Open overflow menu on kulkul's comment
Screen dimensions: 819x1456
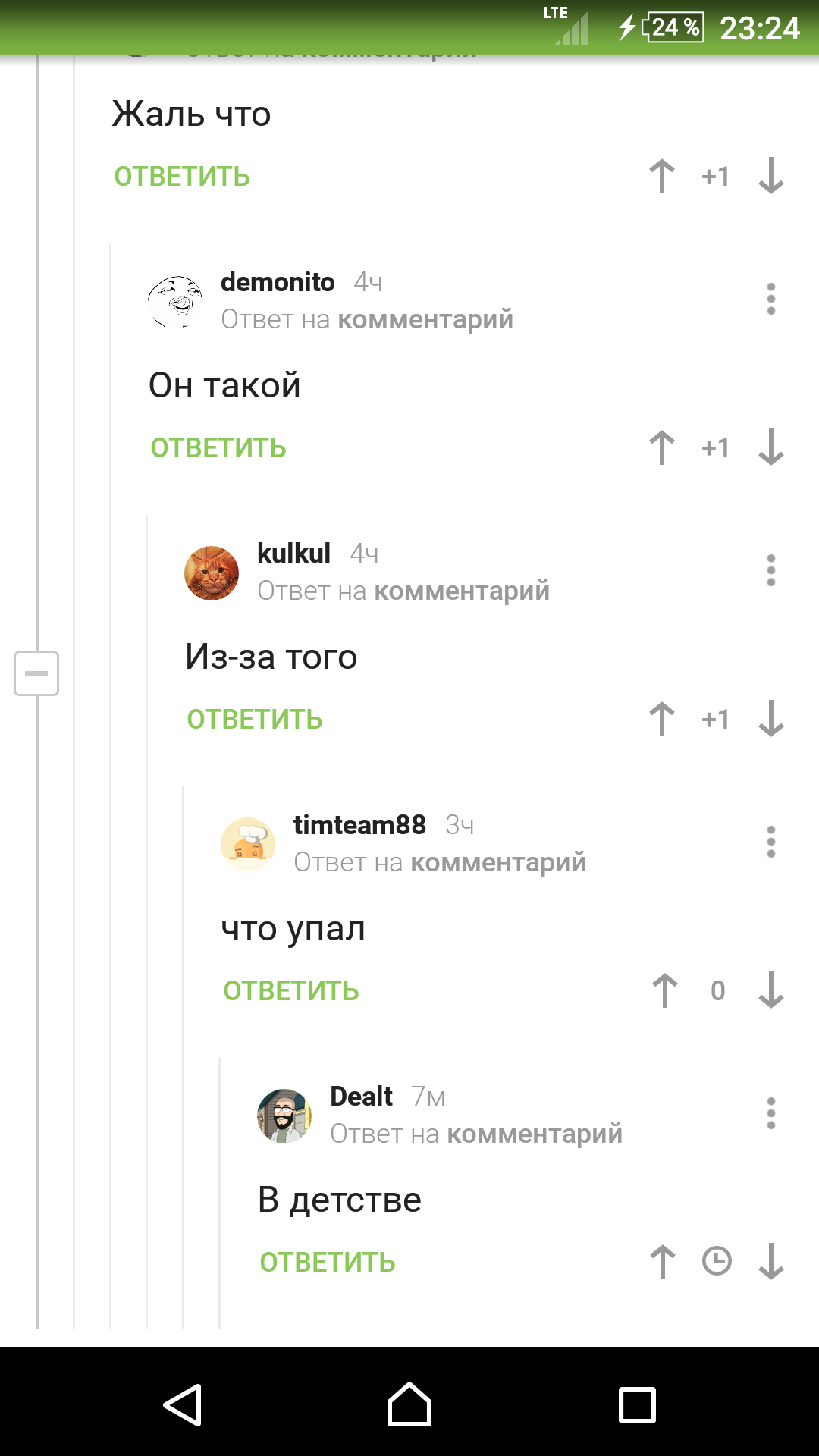coord(771,570)
